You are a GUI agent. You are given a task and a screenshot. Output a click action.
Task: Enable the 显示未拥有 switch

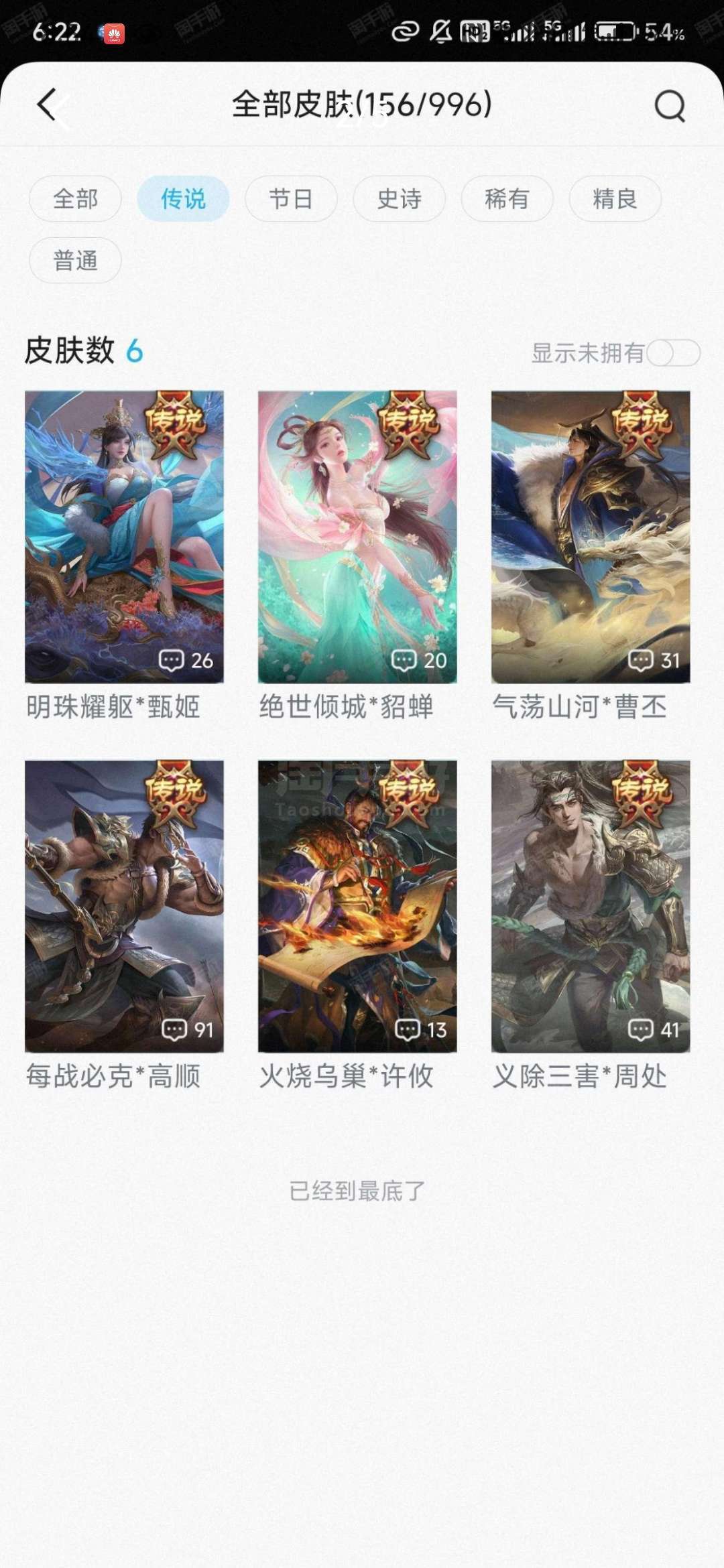pos(673,353)
